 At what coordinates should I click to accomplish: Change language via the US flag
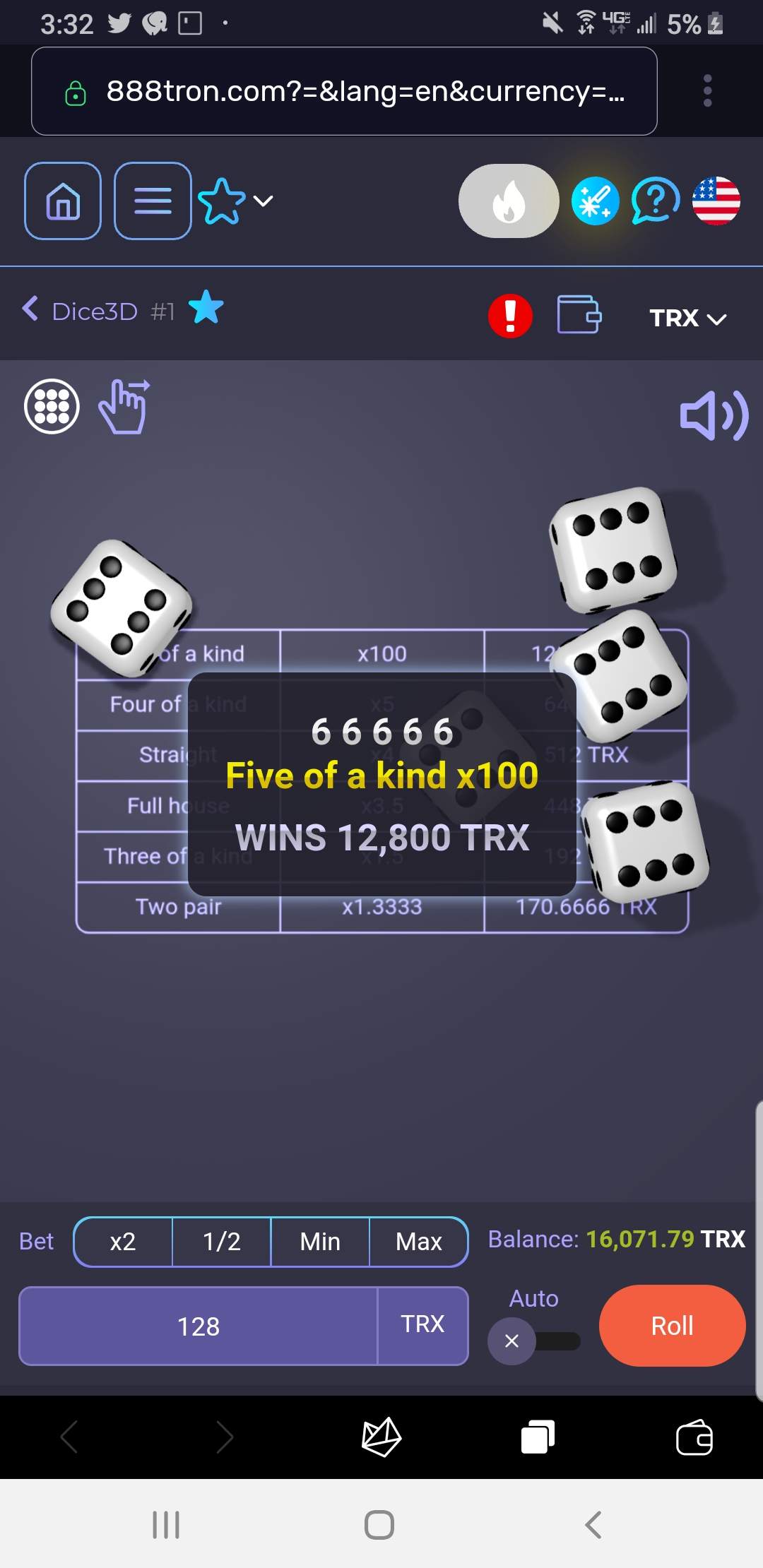click(x=716, y=201)
